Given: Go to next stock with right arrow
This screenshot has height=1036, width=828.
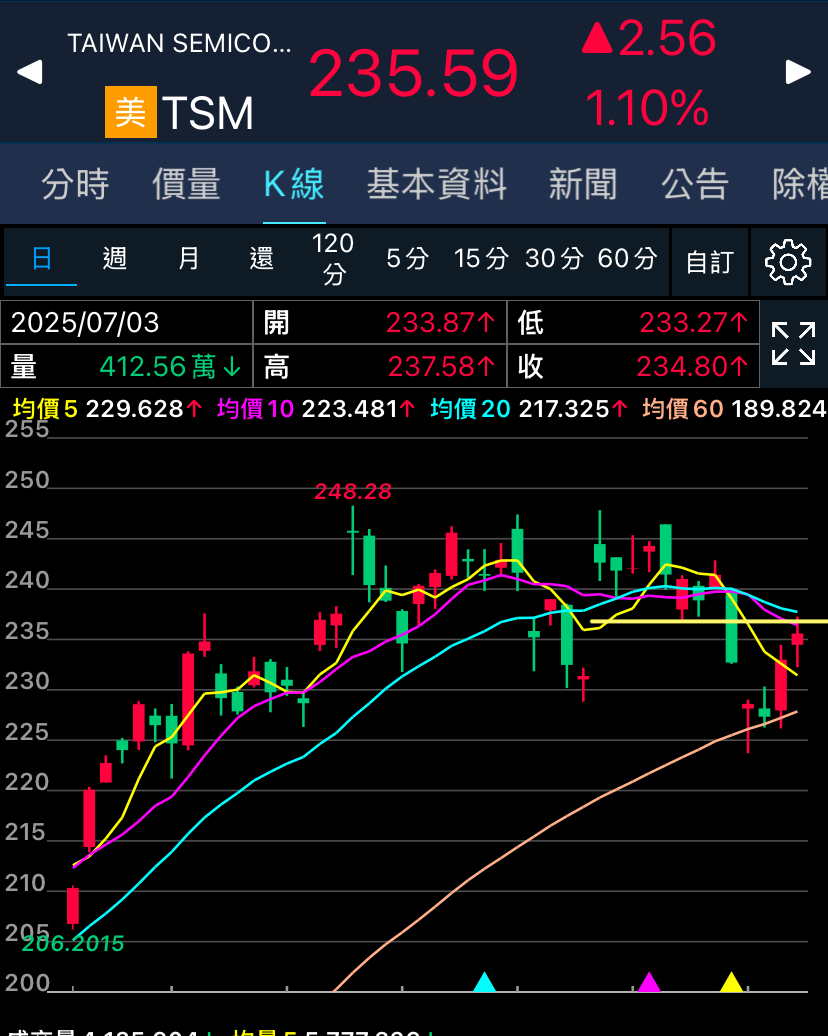Looking at the screenshot, I should (798, 71).
